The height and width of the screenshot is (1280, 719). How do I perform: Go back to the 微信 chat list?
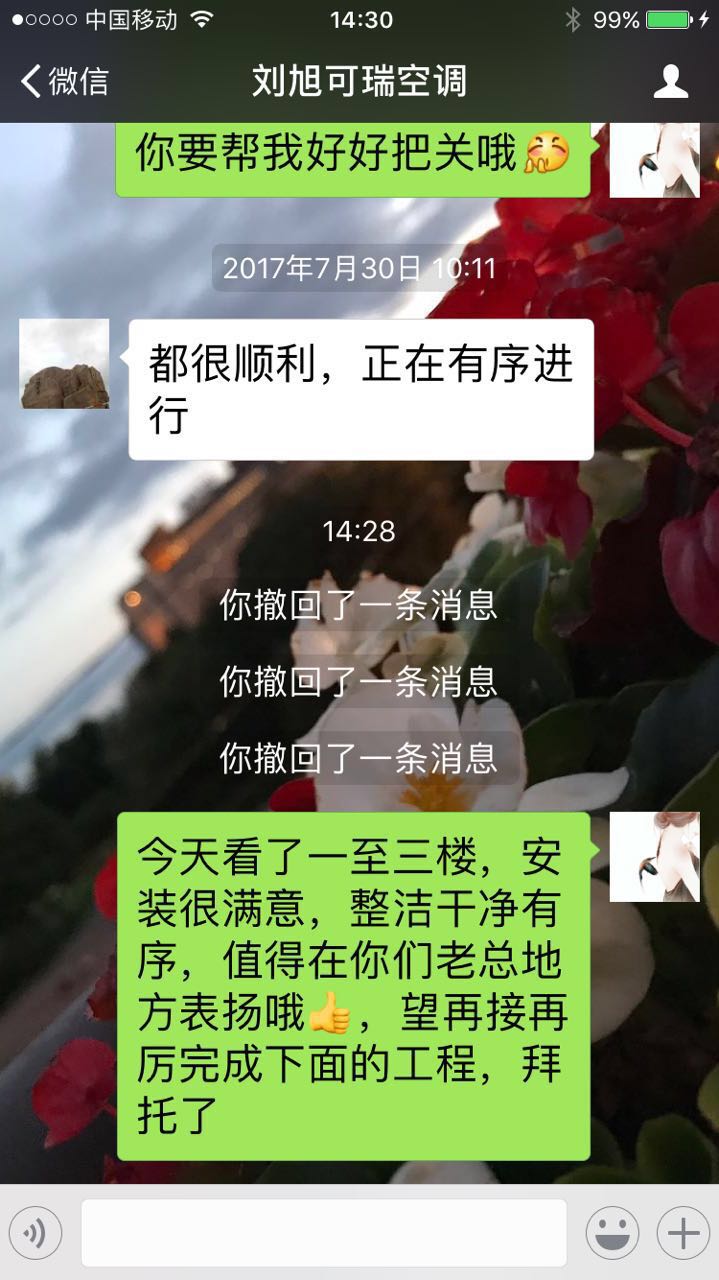(x=64, y=81)
